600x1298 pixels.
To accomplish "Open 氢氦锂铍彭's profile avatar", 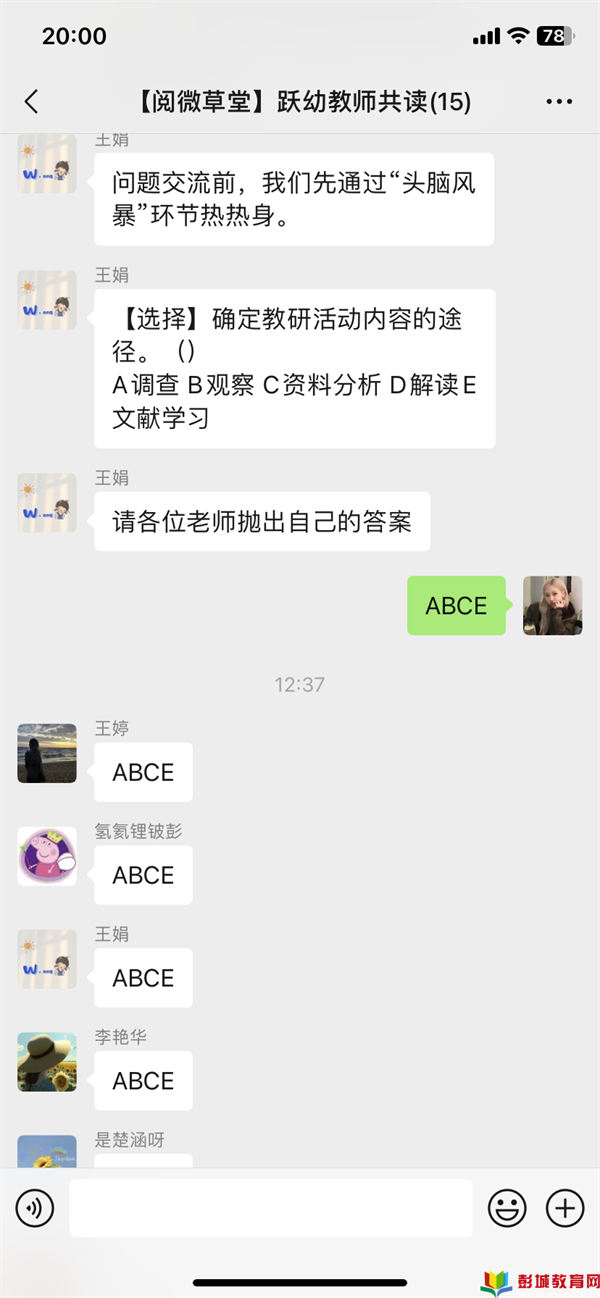I will click(47, 856).
